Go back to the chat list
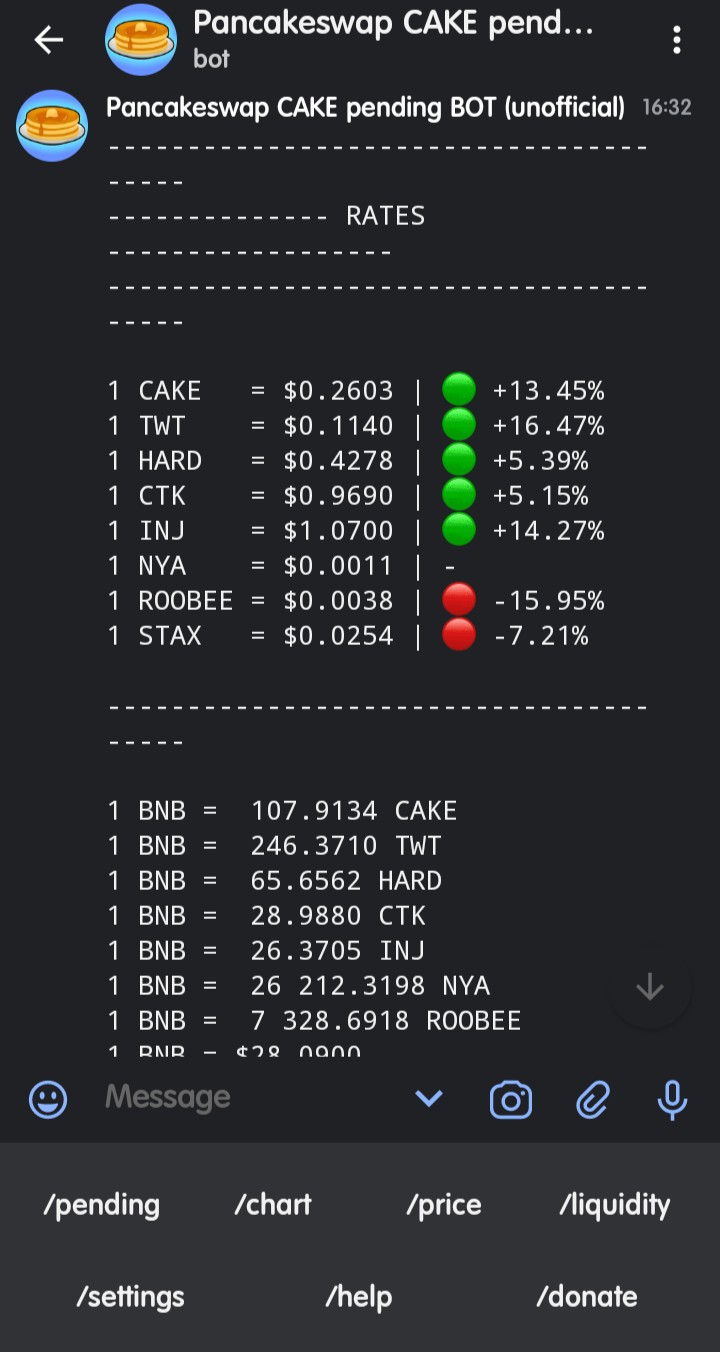The height and width of the screenshot is (1352, 720). click(x=48, y=40)
